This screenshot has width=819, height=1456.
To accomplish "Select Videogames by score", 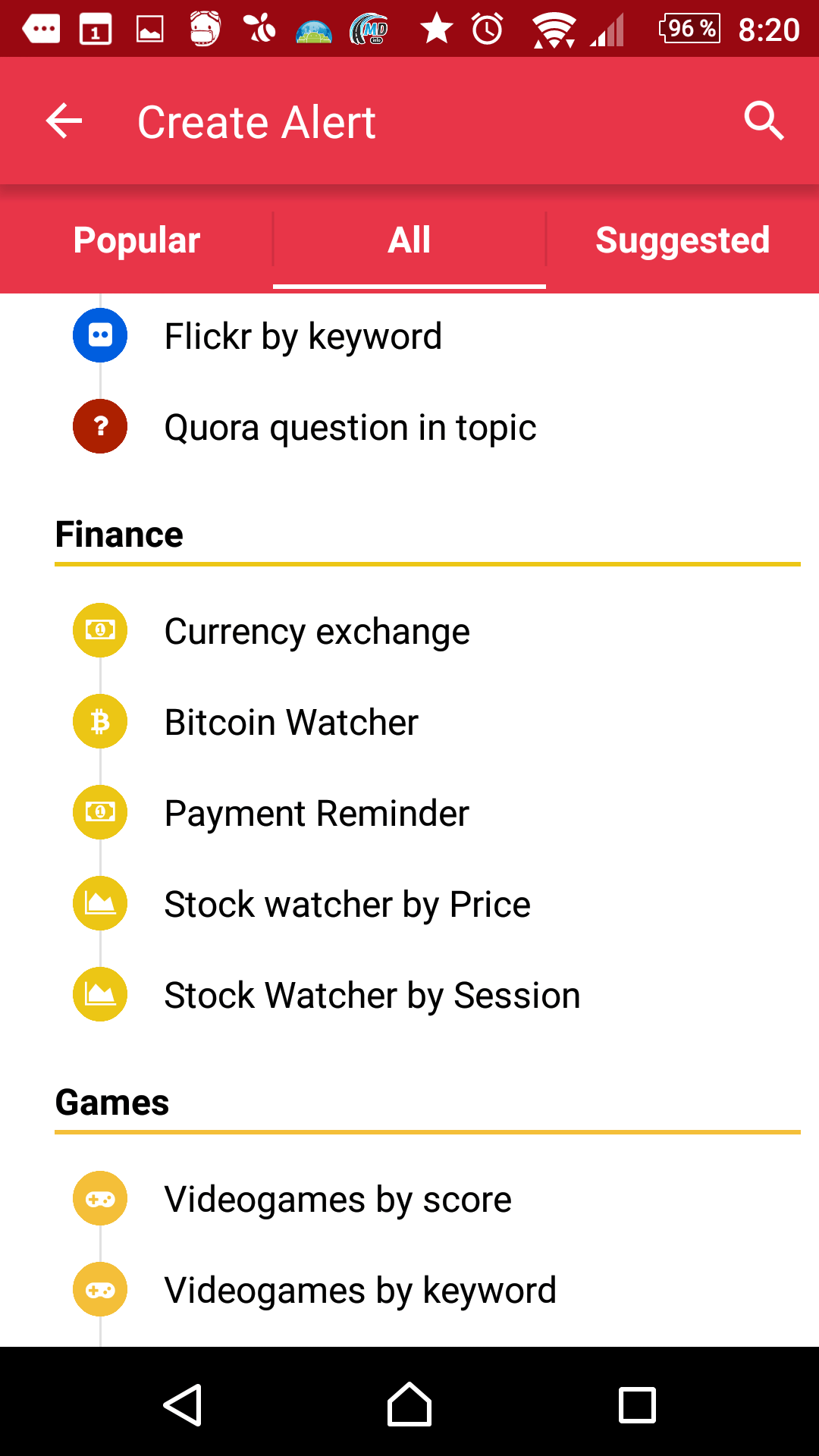I will (x=409, y=1199).
